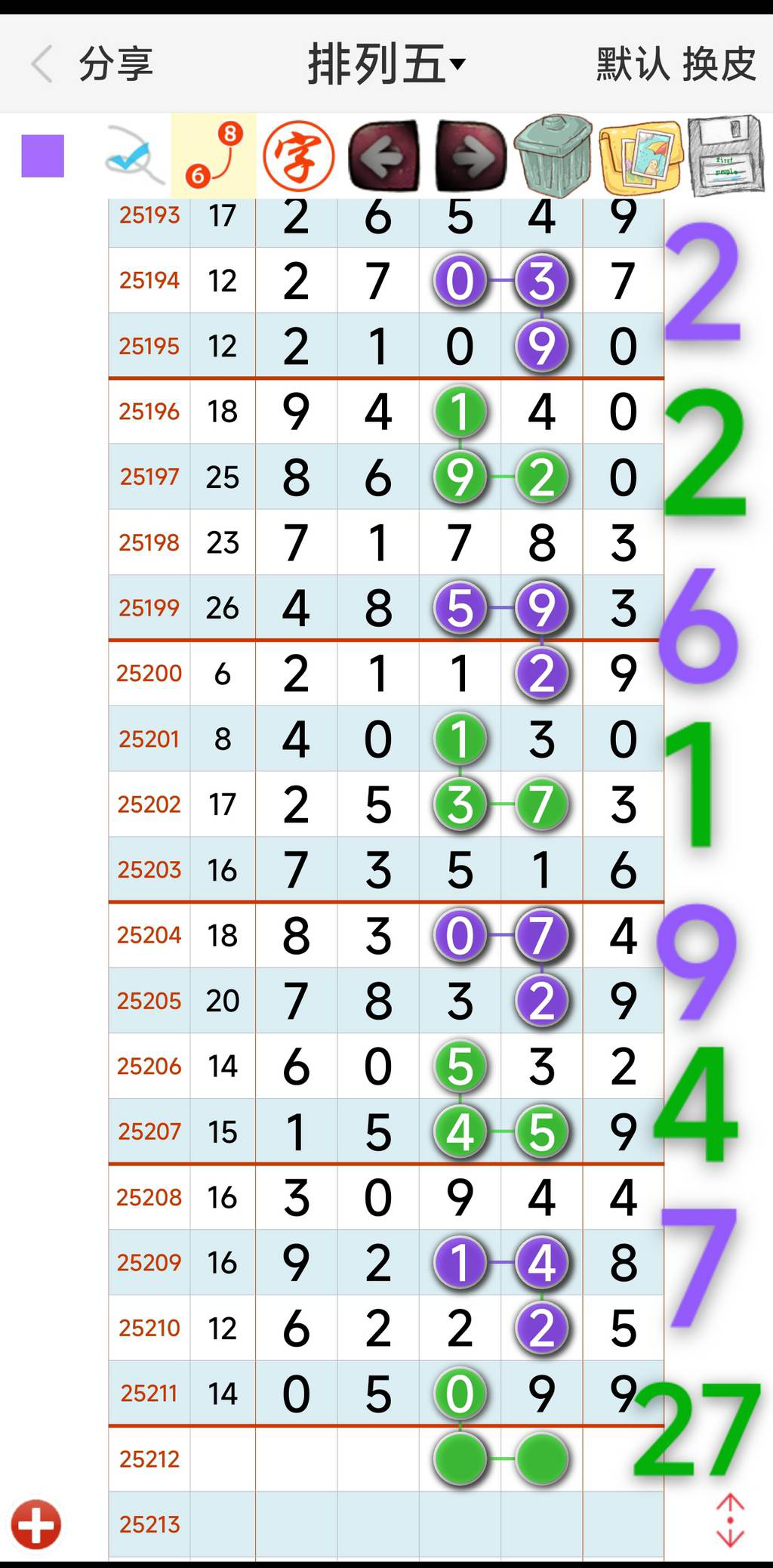Choose the connected number balls tool

coord(214,155)
